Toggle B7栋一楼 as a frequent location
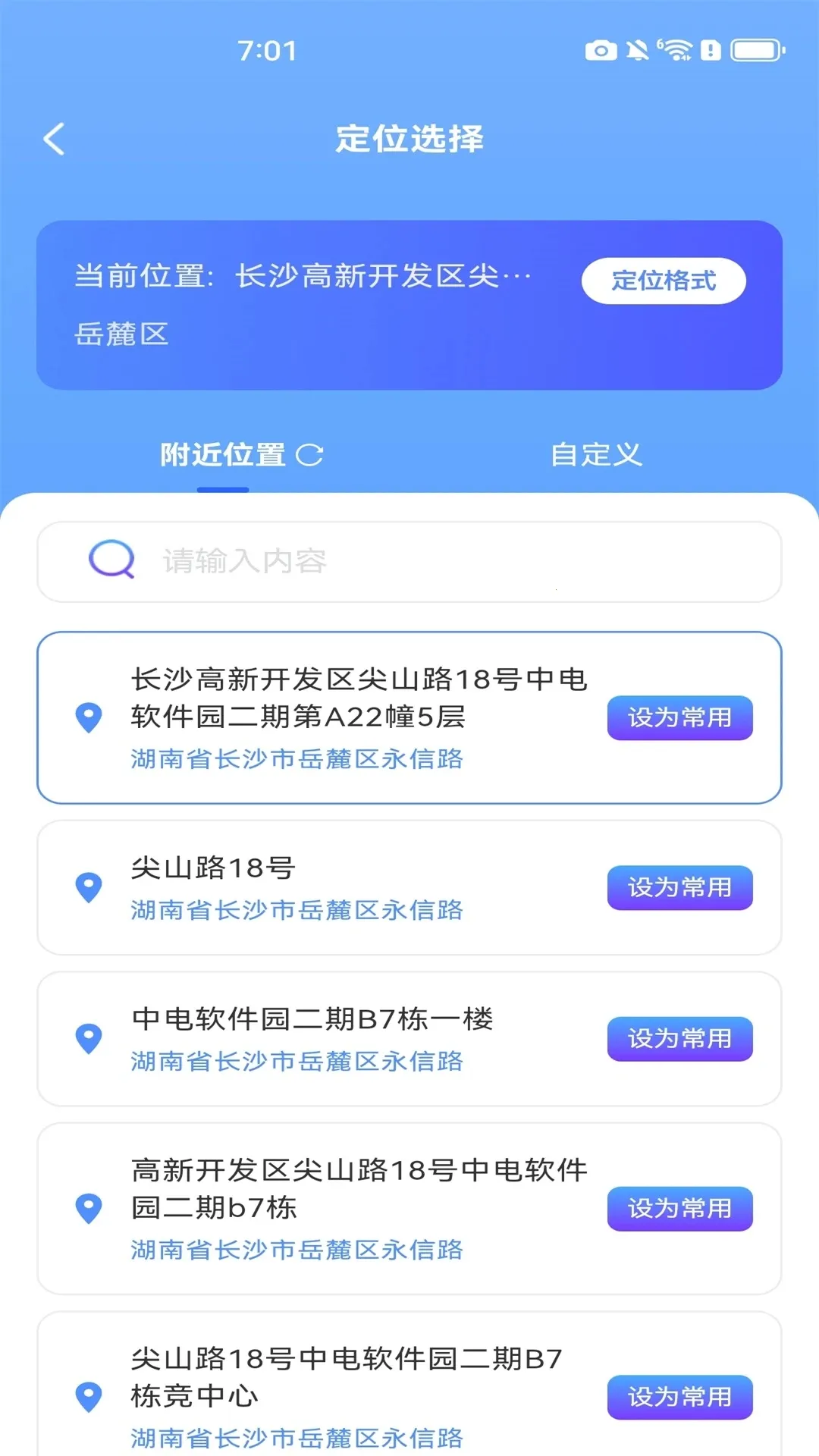 680,1038
